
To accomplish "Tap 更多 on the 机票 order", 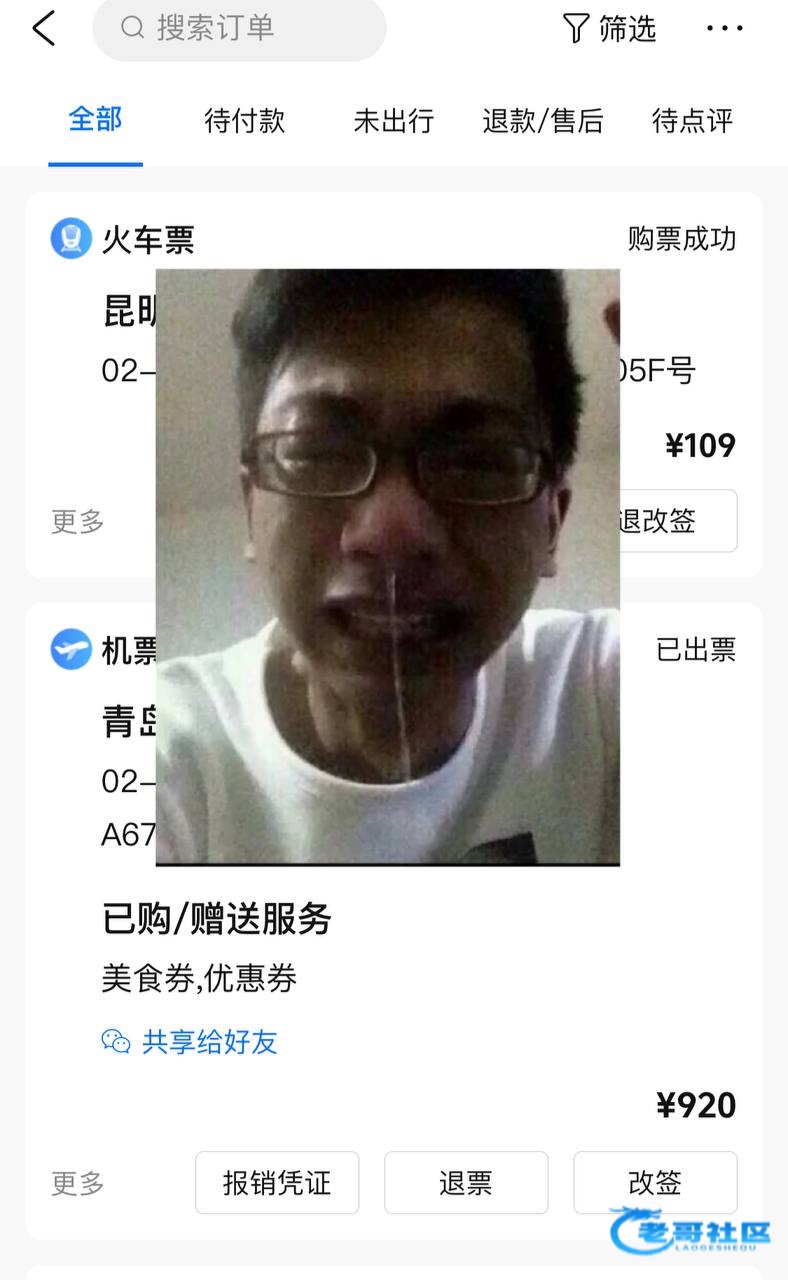I will (x=78, y=1183).
